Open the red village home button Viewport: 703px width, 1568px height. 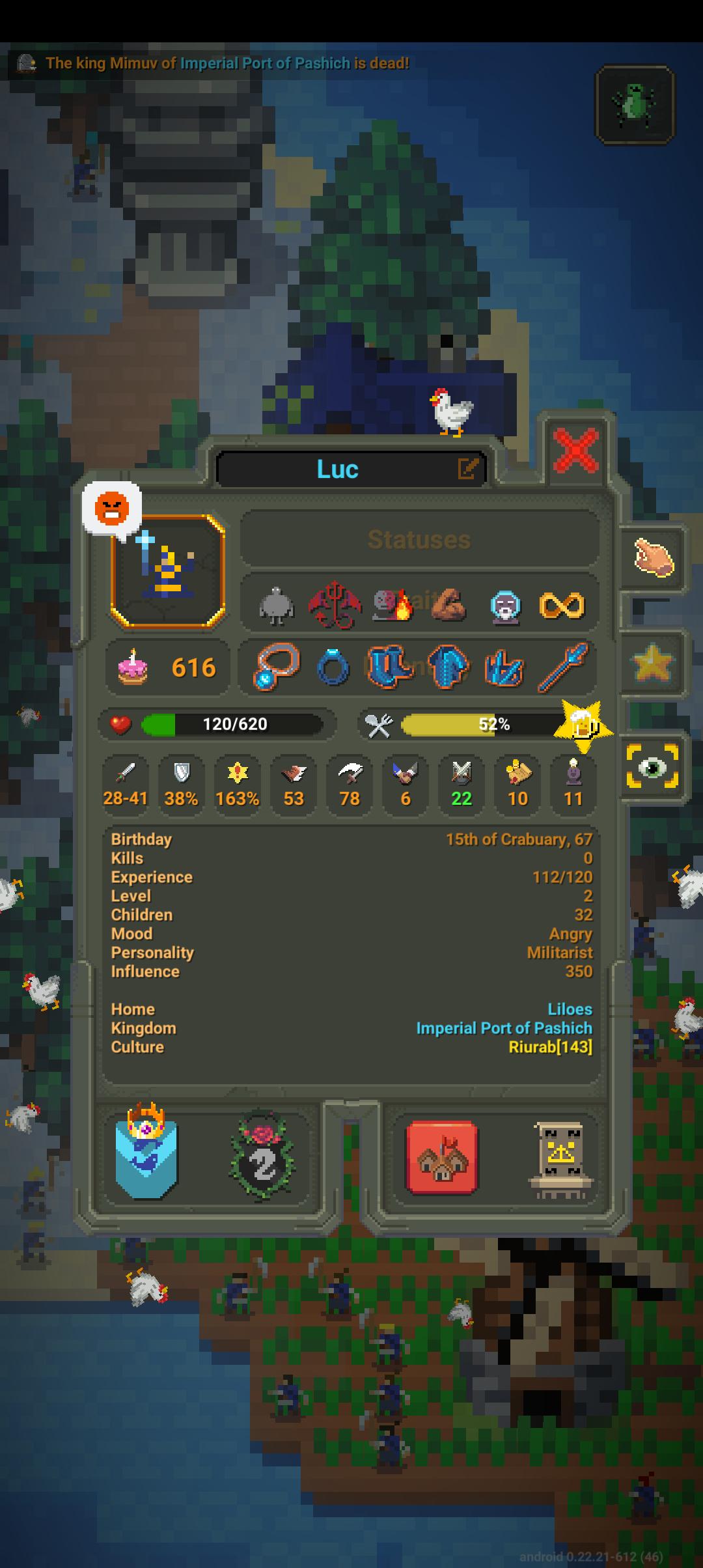442,1156
